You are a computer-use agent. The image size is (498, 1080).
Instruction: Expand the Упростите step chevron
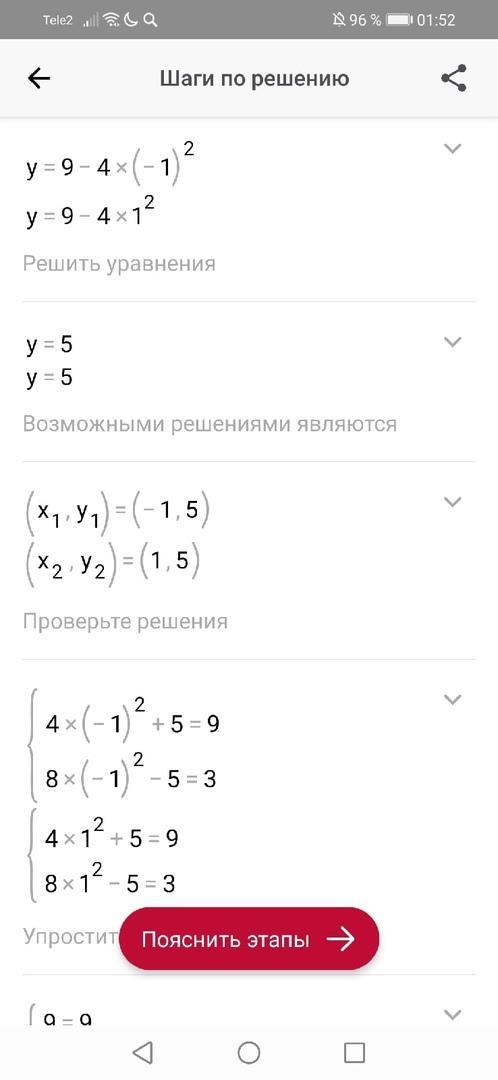453,699
